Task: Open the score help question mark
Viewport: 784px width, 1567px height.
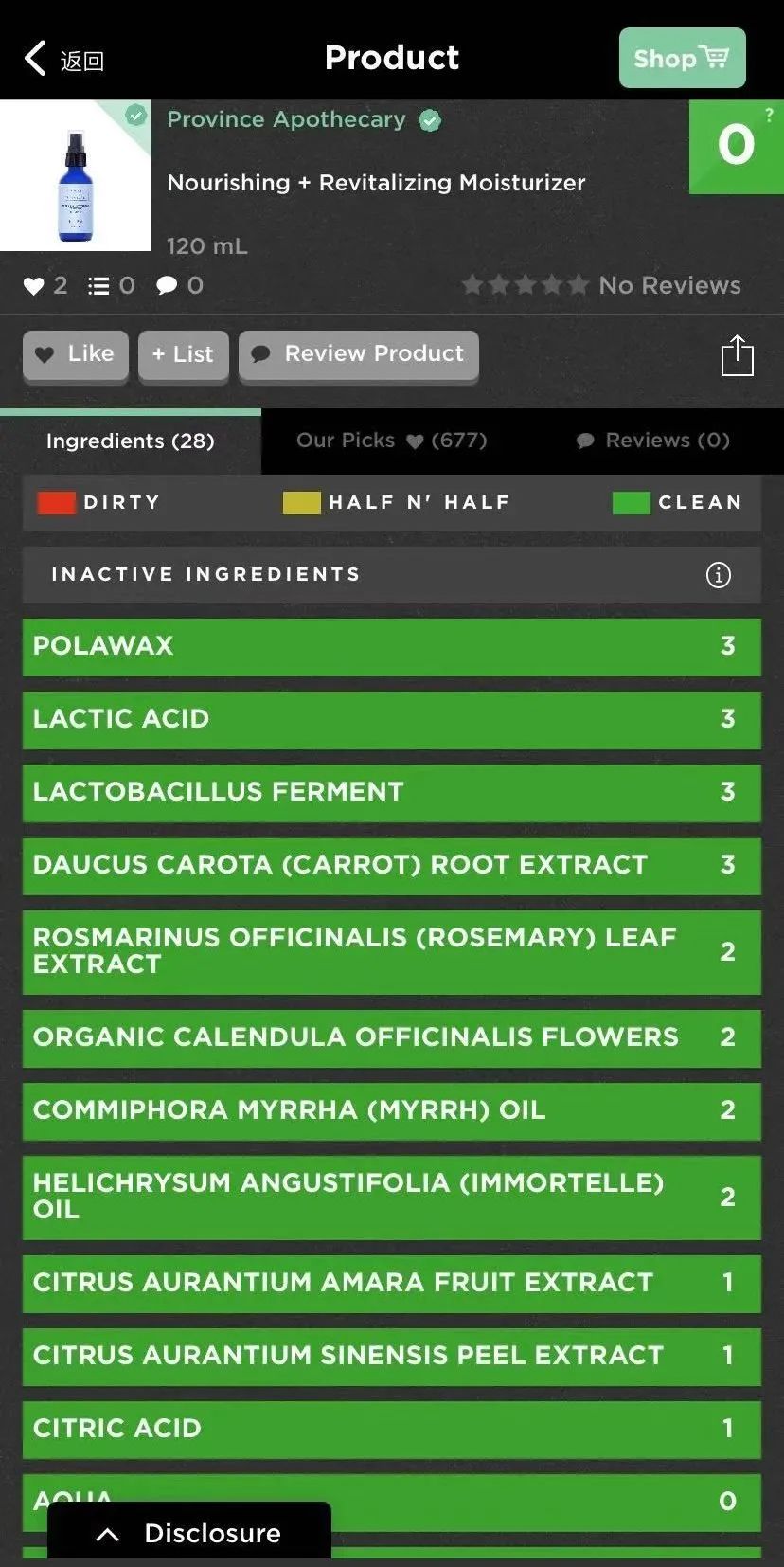Action: [769, 115]
